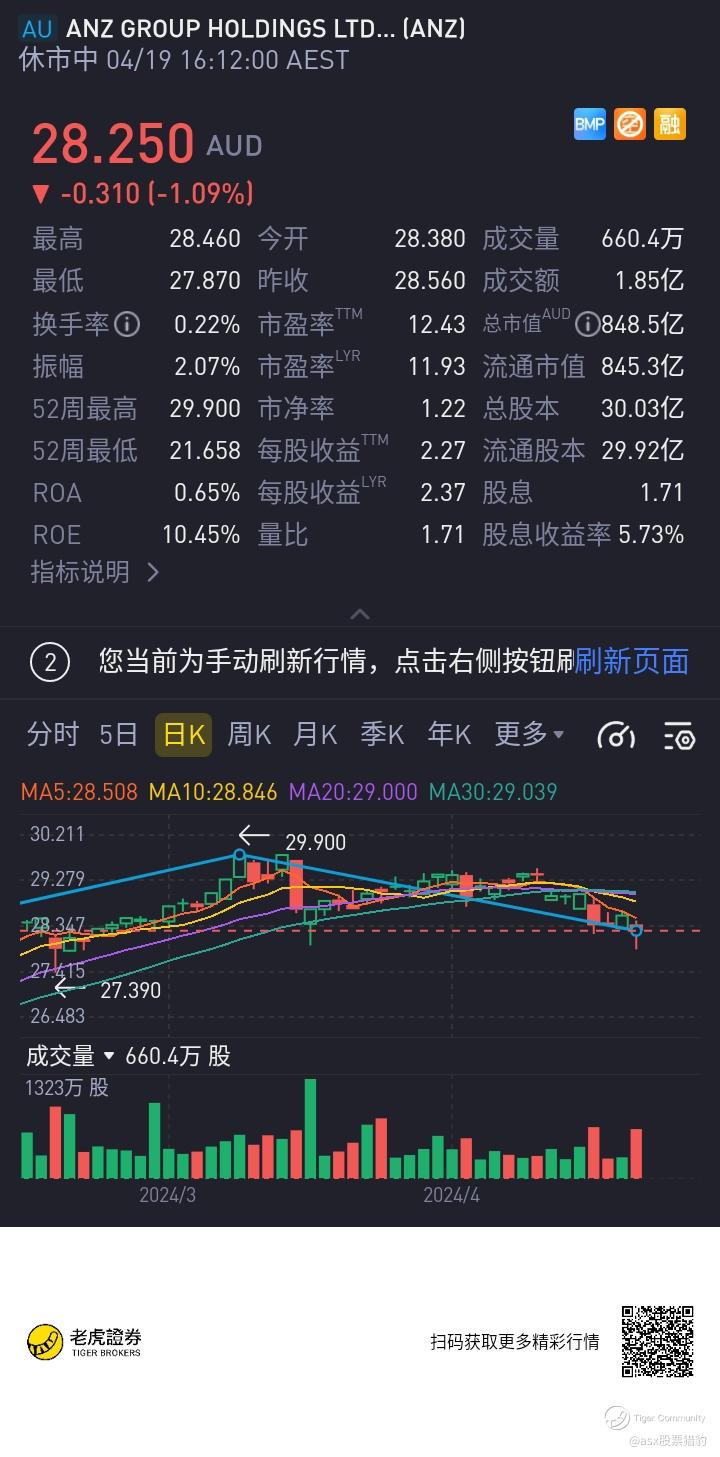Switch to 周K weekly candlesticks
Image resolution: width=720 pixels, height=1457 pixels.
[249, 735]
